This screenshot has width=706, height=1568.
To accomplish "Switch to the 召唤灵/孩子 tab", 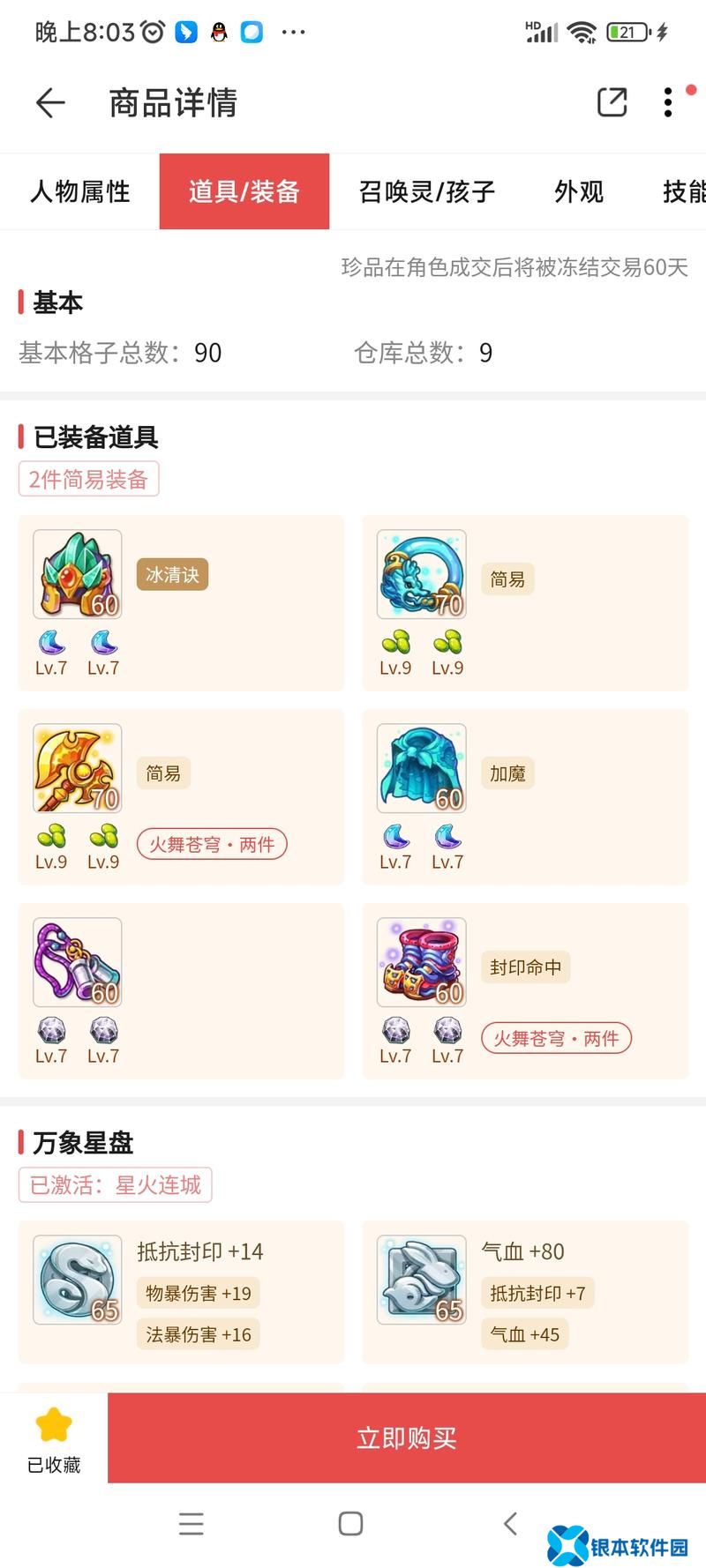I will click(426, 191).
